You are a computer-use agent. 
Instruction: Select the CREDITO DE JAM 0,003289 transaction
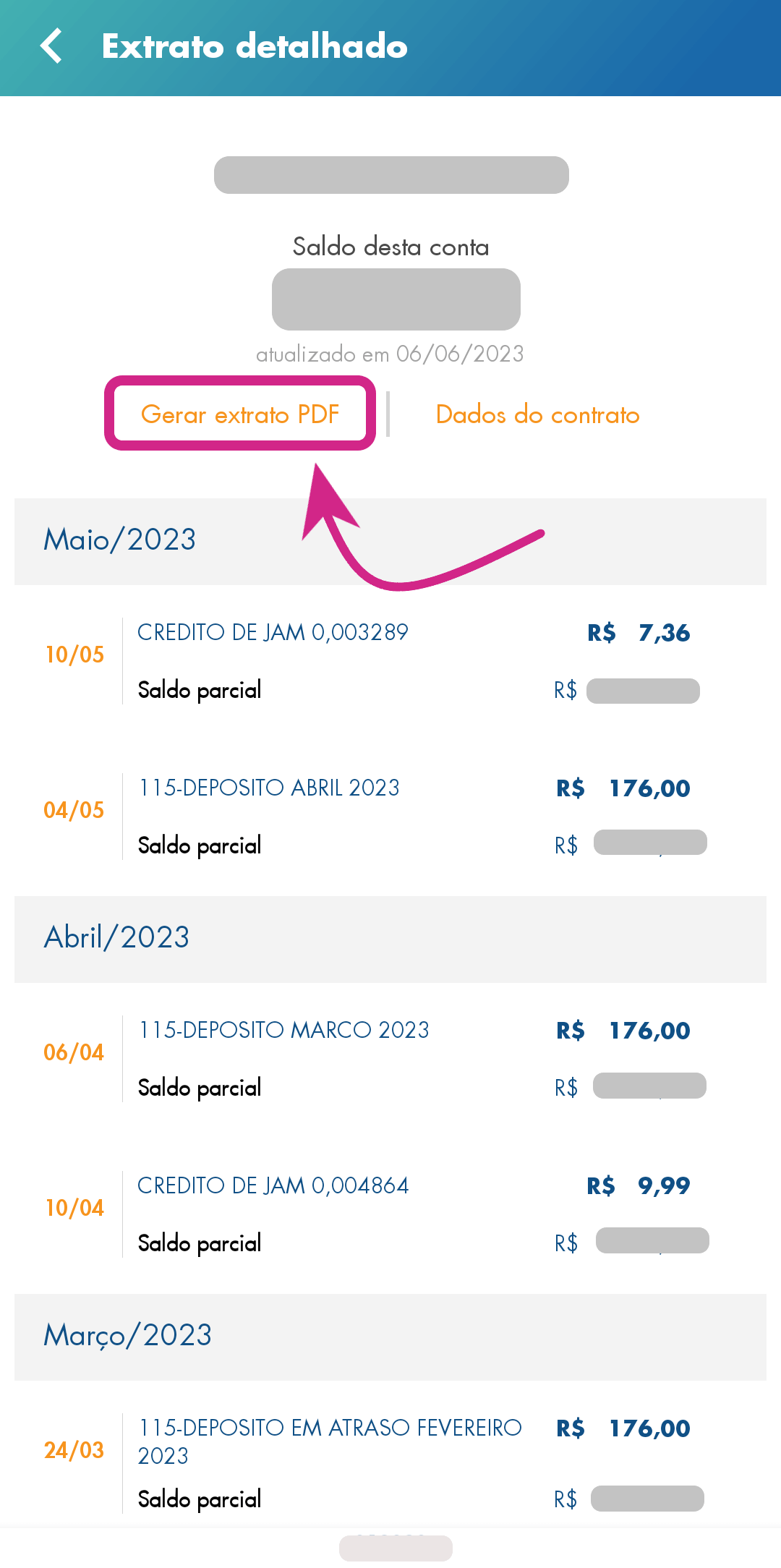pos(273,631)
